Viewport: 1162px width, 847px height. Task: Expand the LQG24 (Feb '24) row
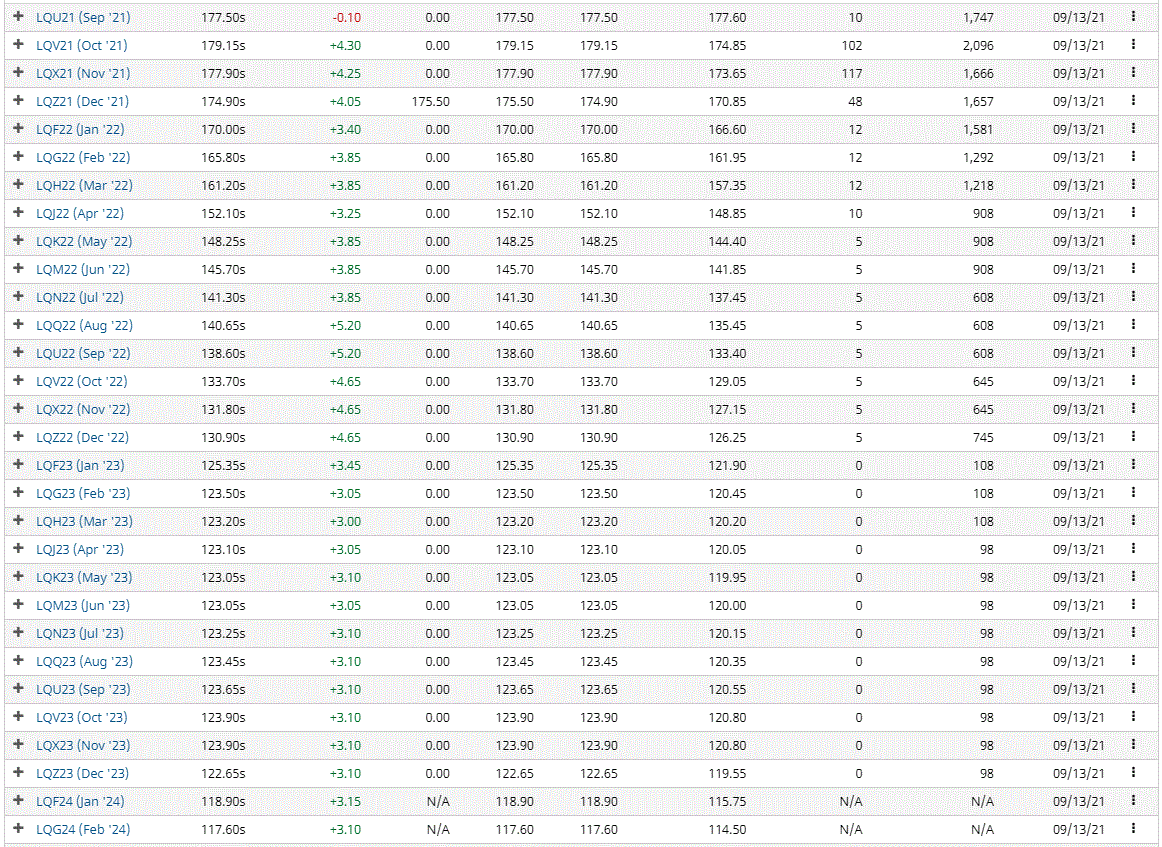click(x=18, y=829)
